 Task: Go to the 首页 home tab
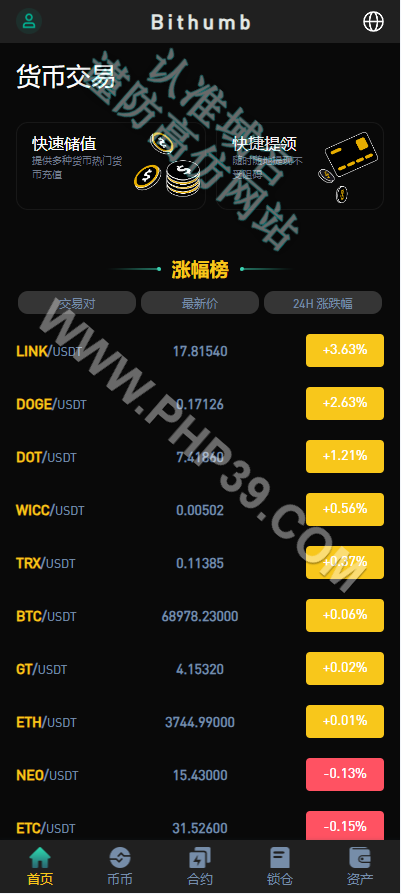click(x=40, y=866)
